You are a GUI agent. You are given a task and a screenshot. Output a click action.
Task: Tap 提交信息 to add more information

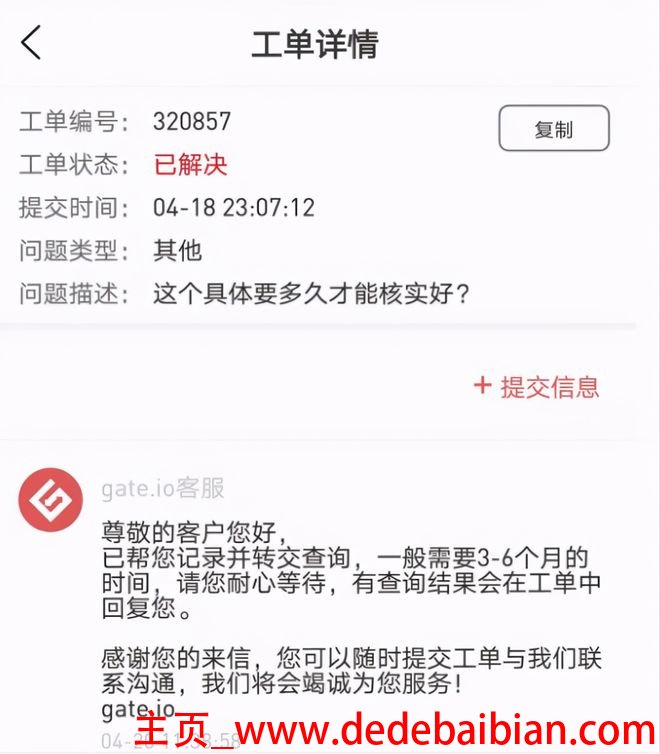537,386
